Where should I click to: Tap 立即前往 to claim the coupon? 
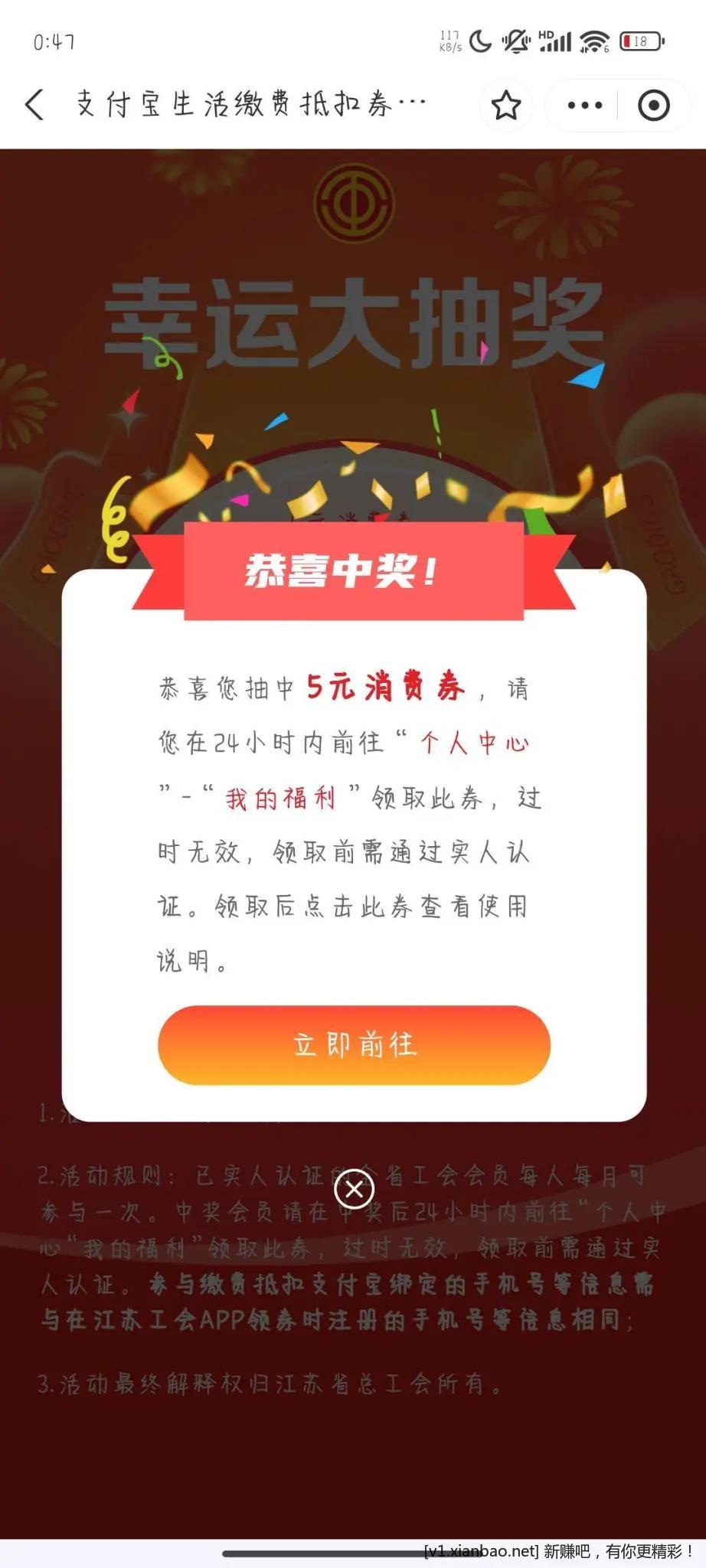(x=354, y=1044)
